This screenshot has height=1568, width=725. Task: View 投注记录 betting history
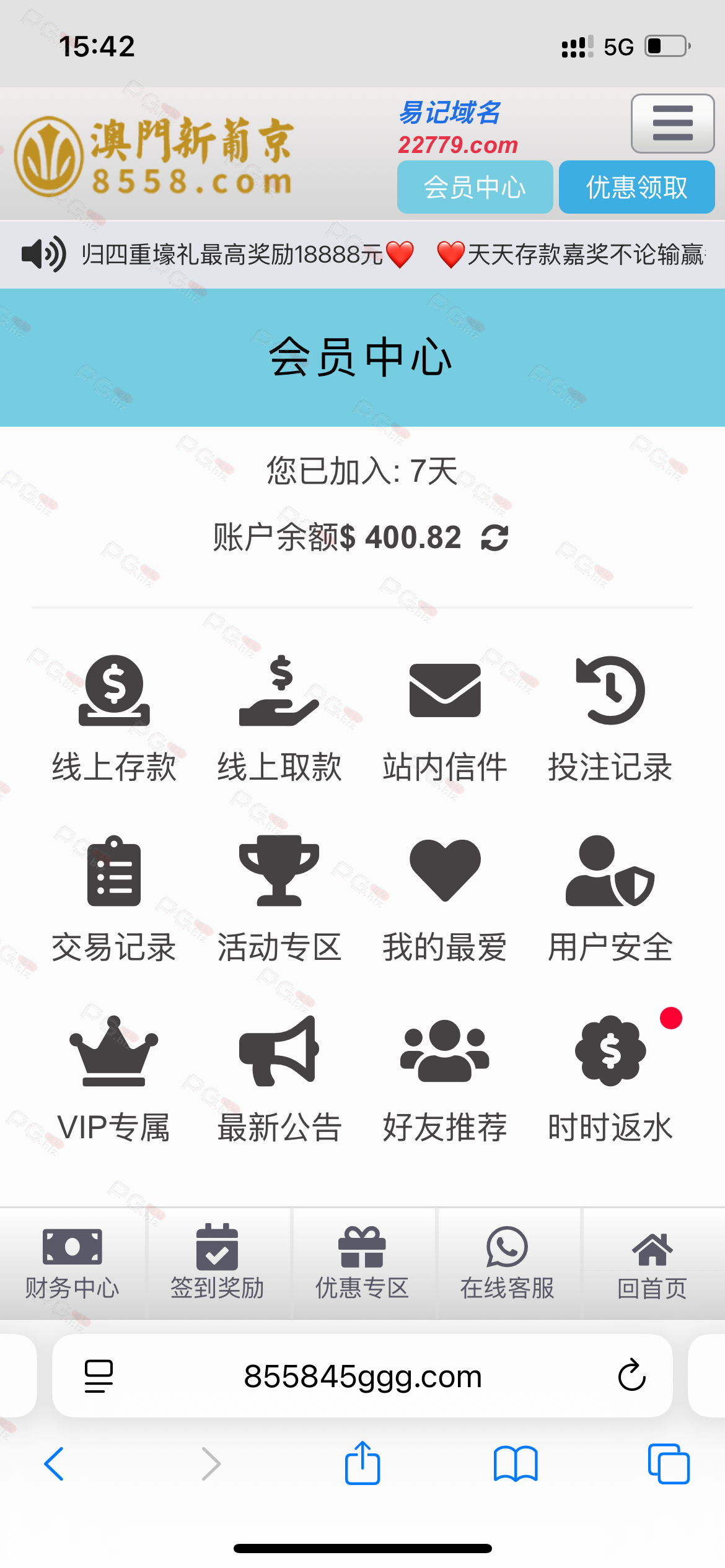(610, 719)
